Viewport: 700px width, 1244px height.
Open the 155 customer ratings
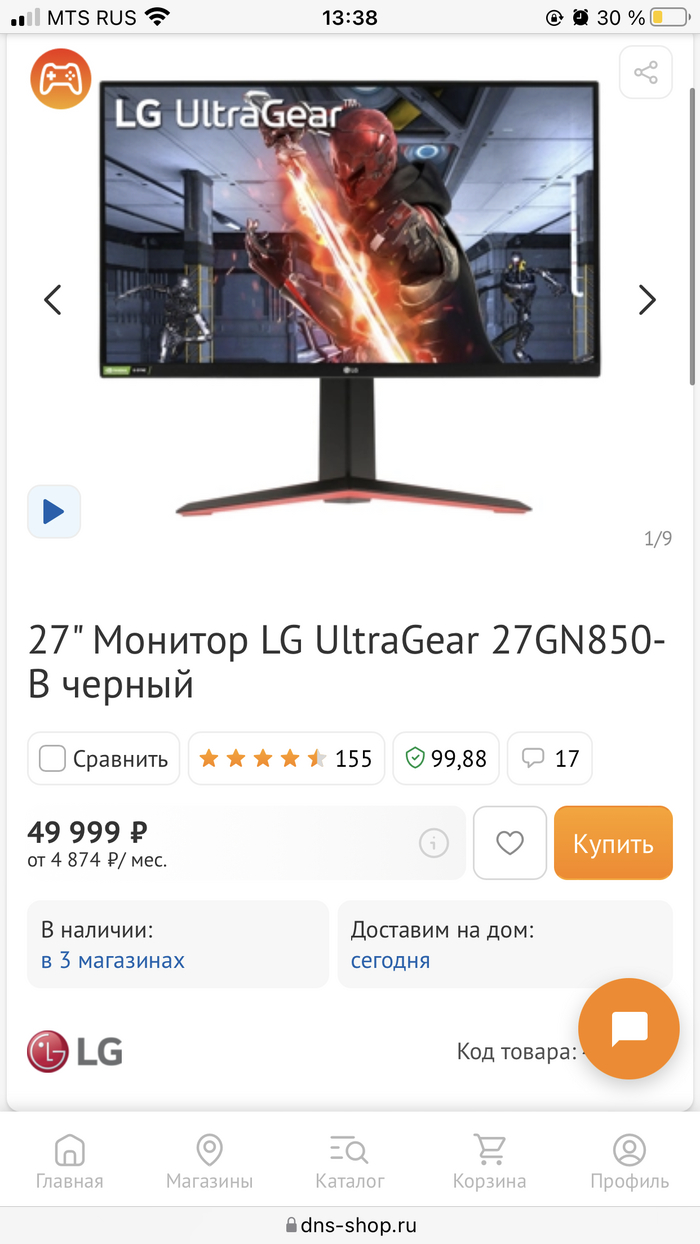286,759
